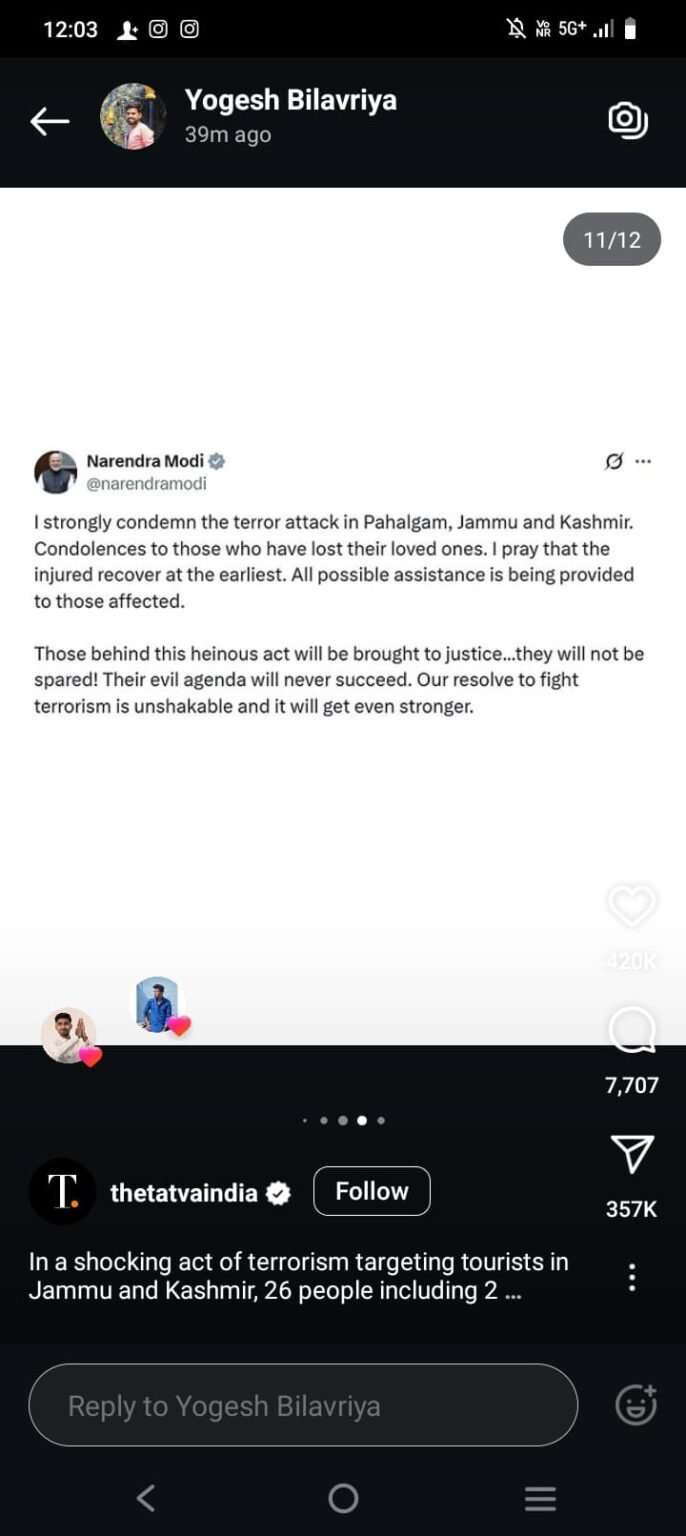The width and height of the screenshot is (686, 1536).
Task: Expand the truncated post caption
Action: pyautogui.click(x=298, y=1276)
